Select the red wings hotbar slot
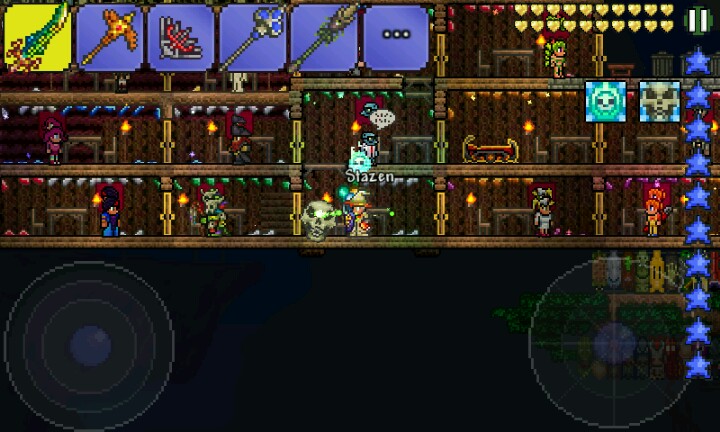The width and height of the screenshot is (720, 432). click(x=181, y=37)
